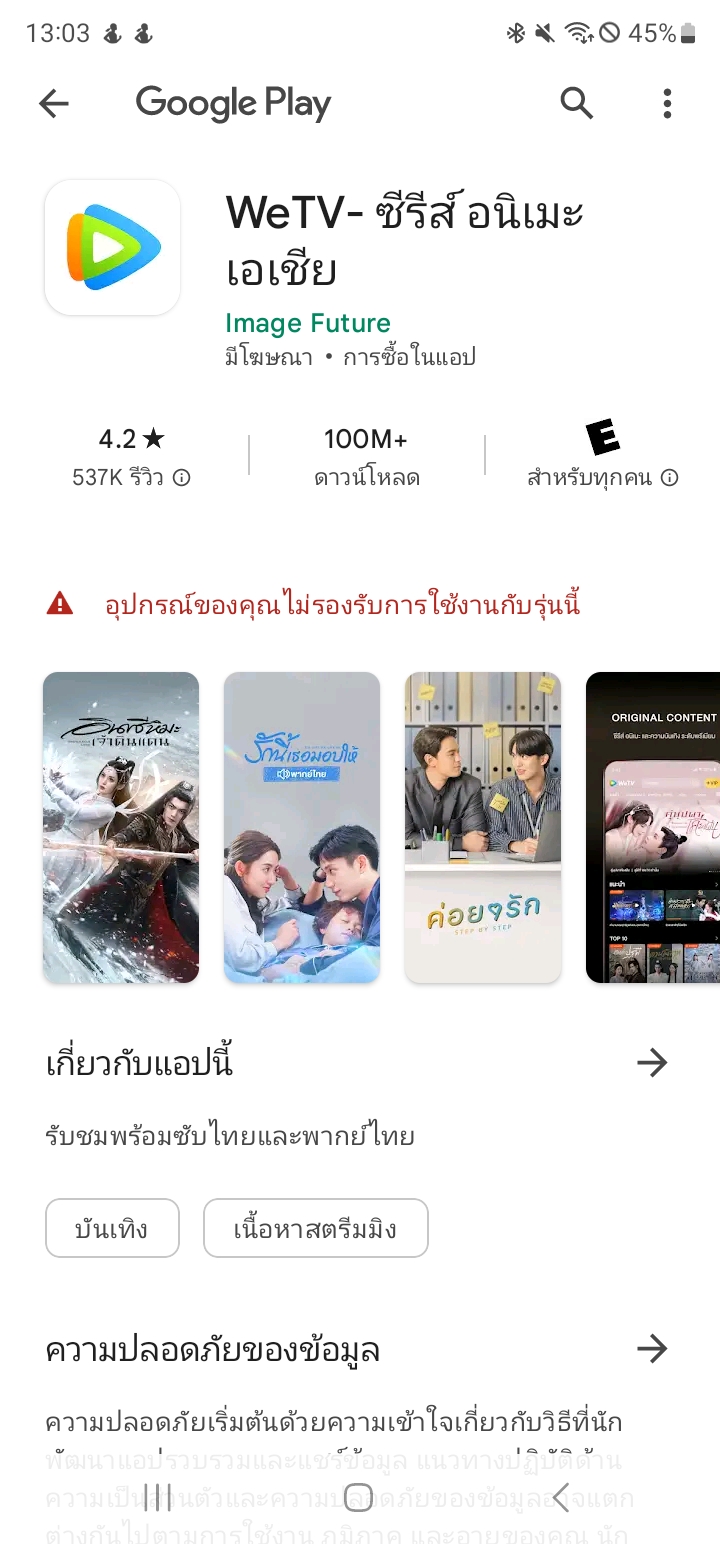The image size is (720, 1544).
Task: Select the บันเทิง category chip
Action: tap(112, 1228)
